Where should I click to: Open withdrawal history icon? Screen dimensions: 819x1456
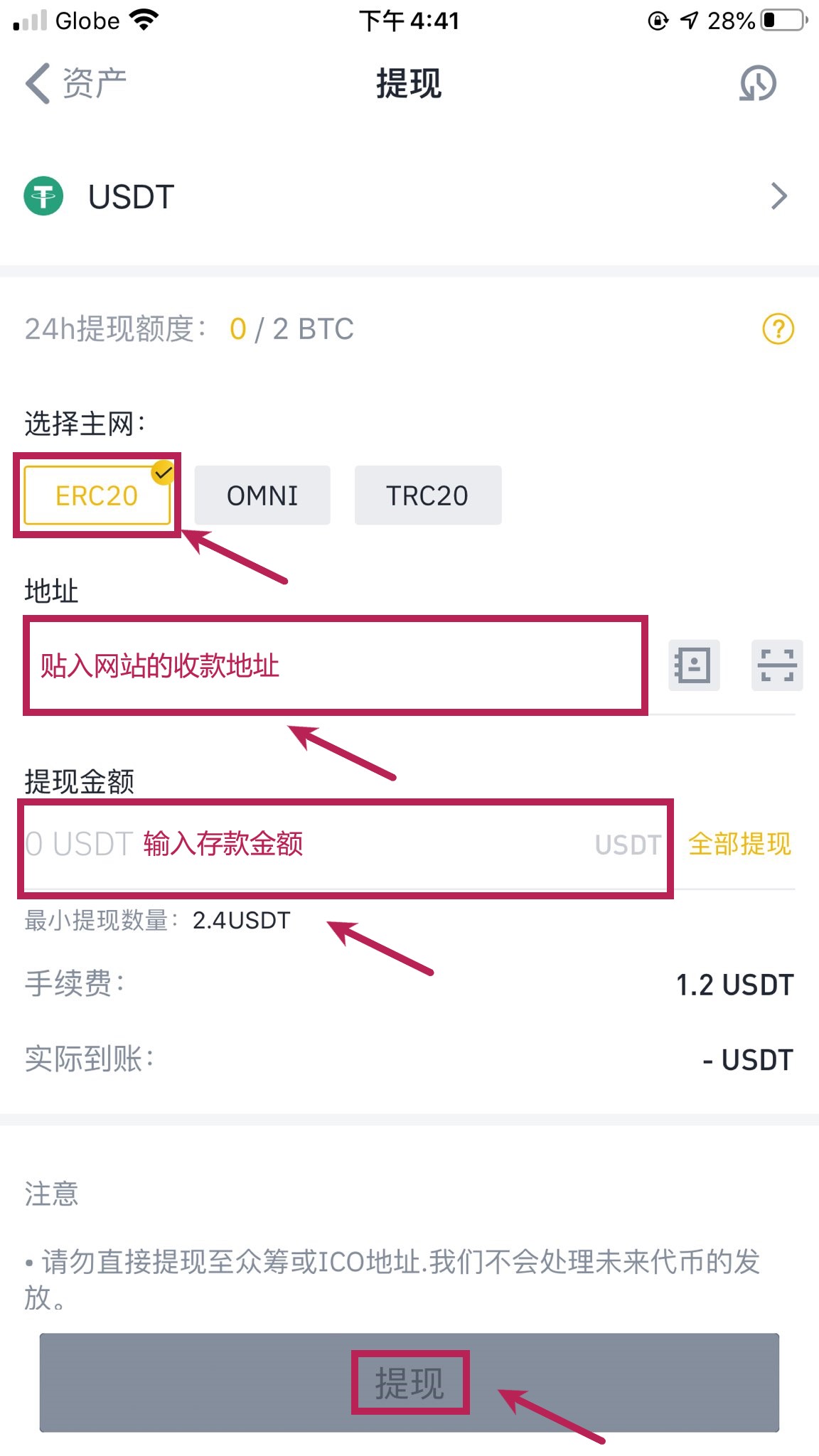coord(757,83)
